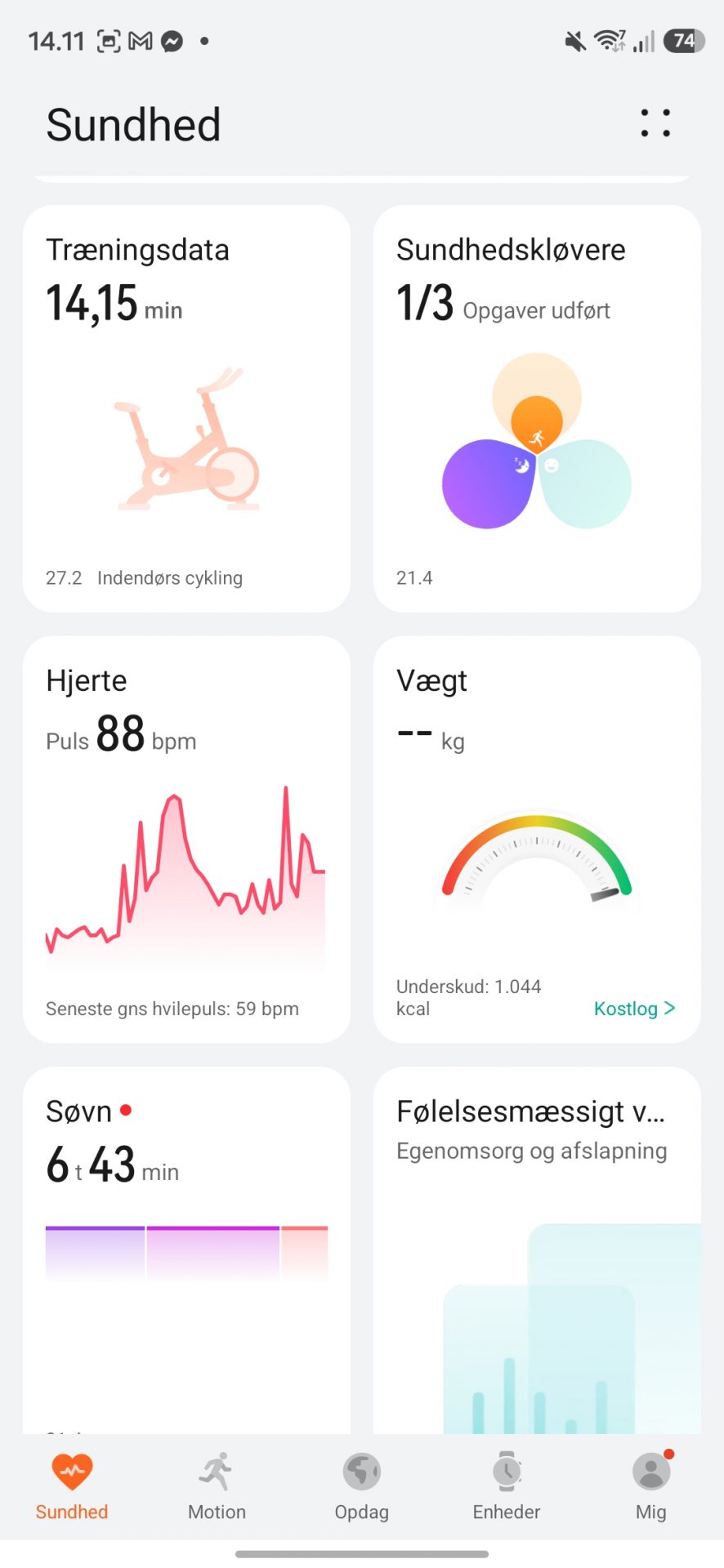Open the Vægt weight card
This screenshot has width=724, height=1568.
click(537, 817)
